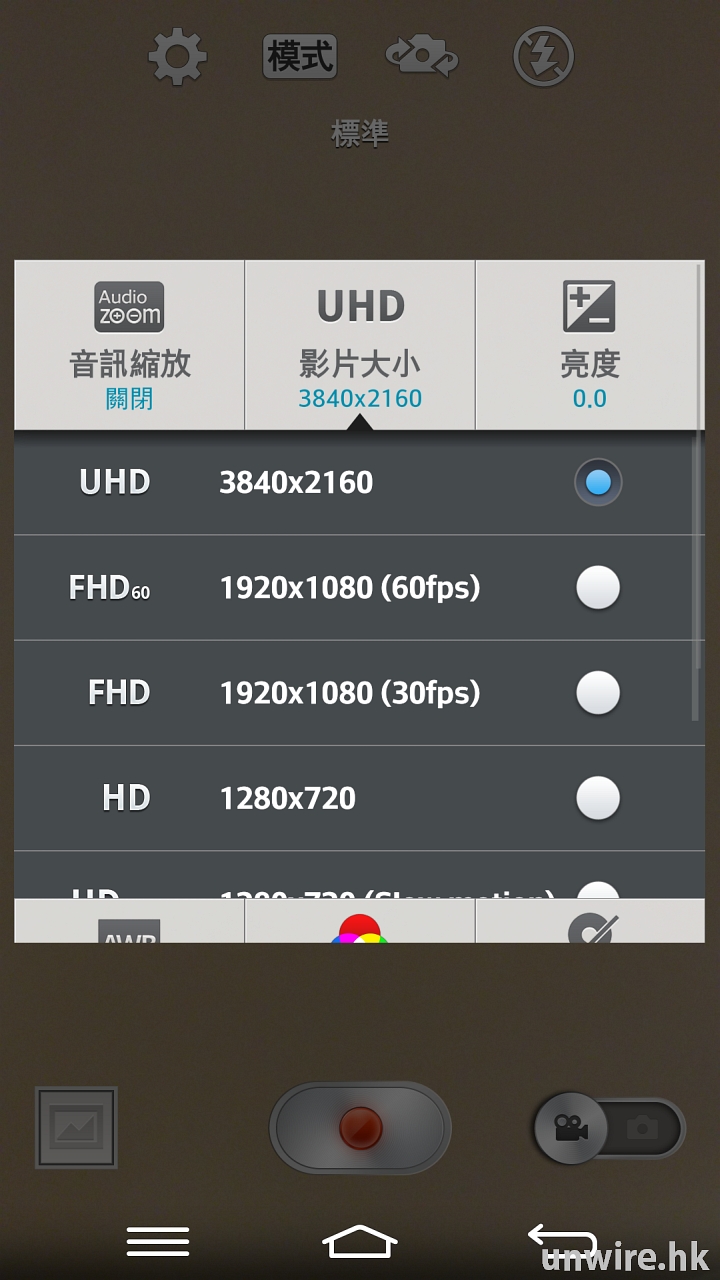Viewport: 720px width, 1280px height.
Task: Open the camera settings gear
Action: (177, 57)
